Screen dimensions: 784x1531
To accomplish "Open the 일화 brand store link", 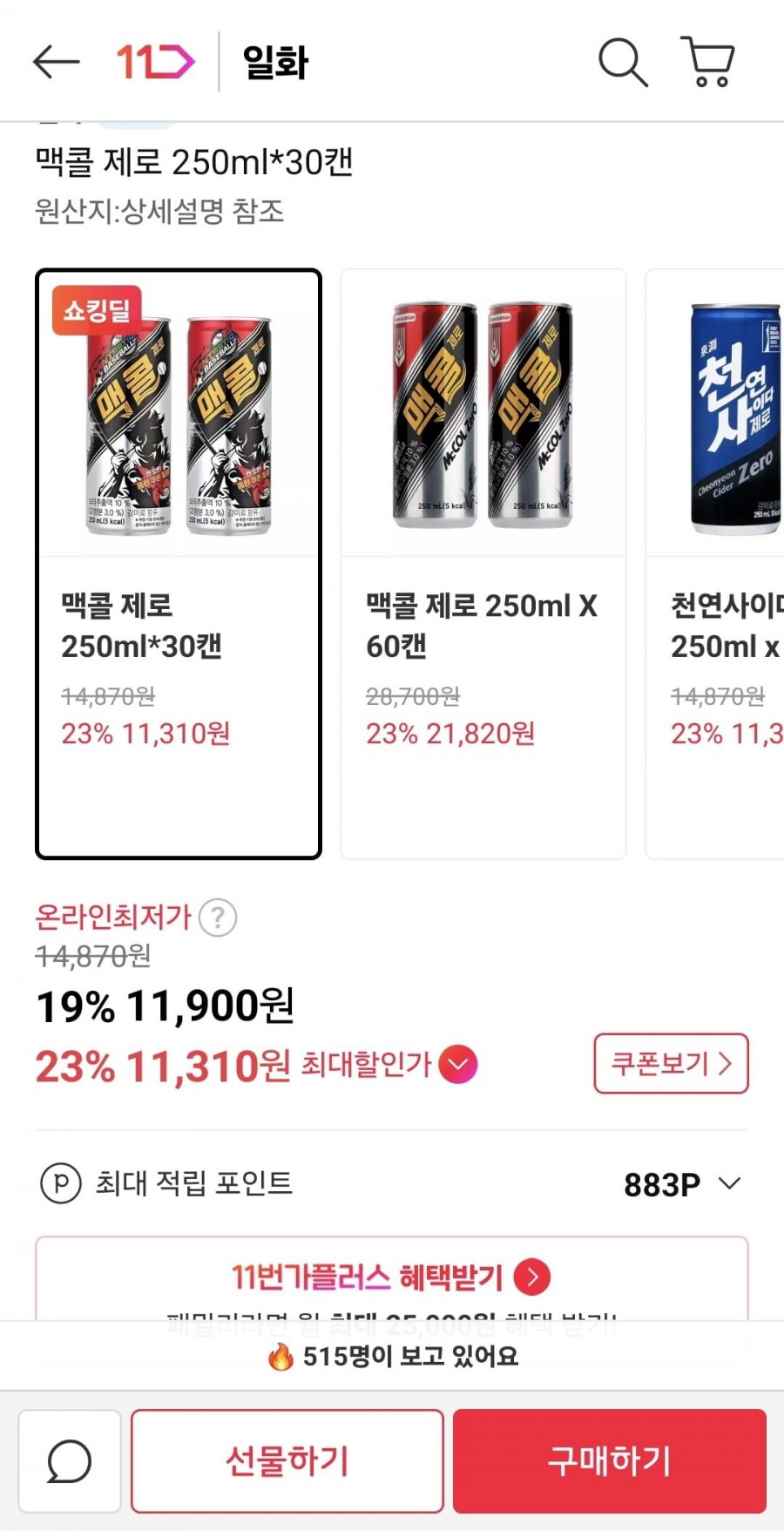I will [x=275, y=63].
